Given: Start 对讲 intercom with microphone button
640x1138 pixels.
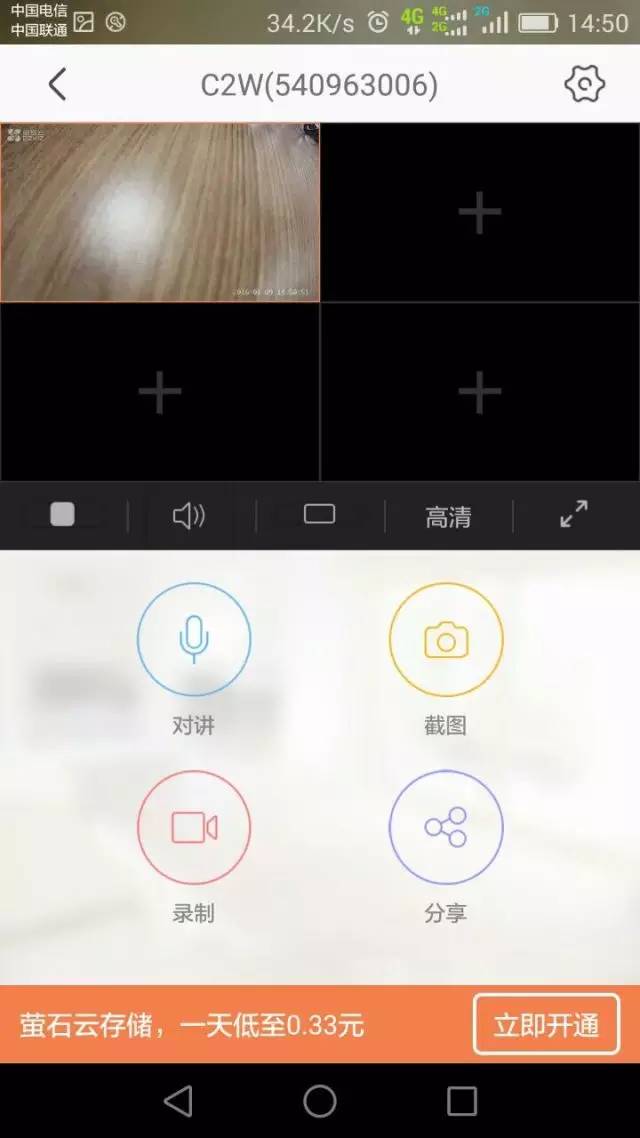Looking at the screenshot, I should click(194, 640).
